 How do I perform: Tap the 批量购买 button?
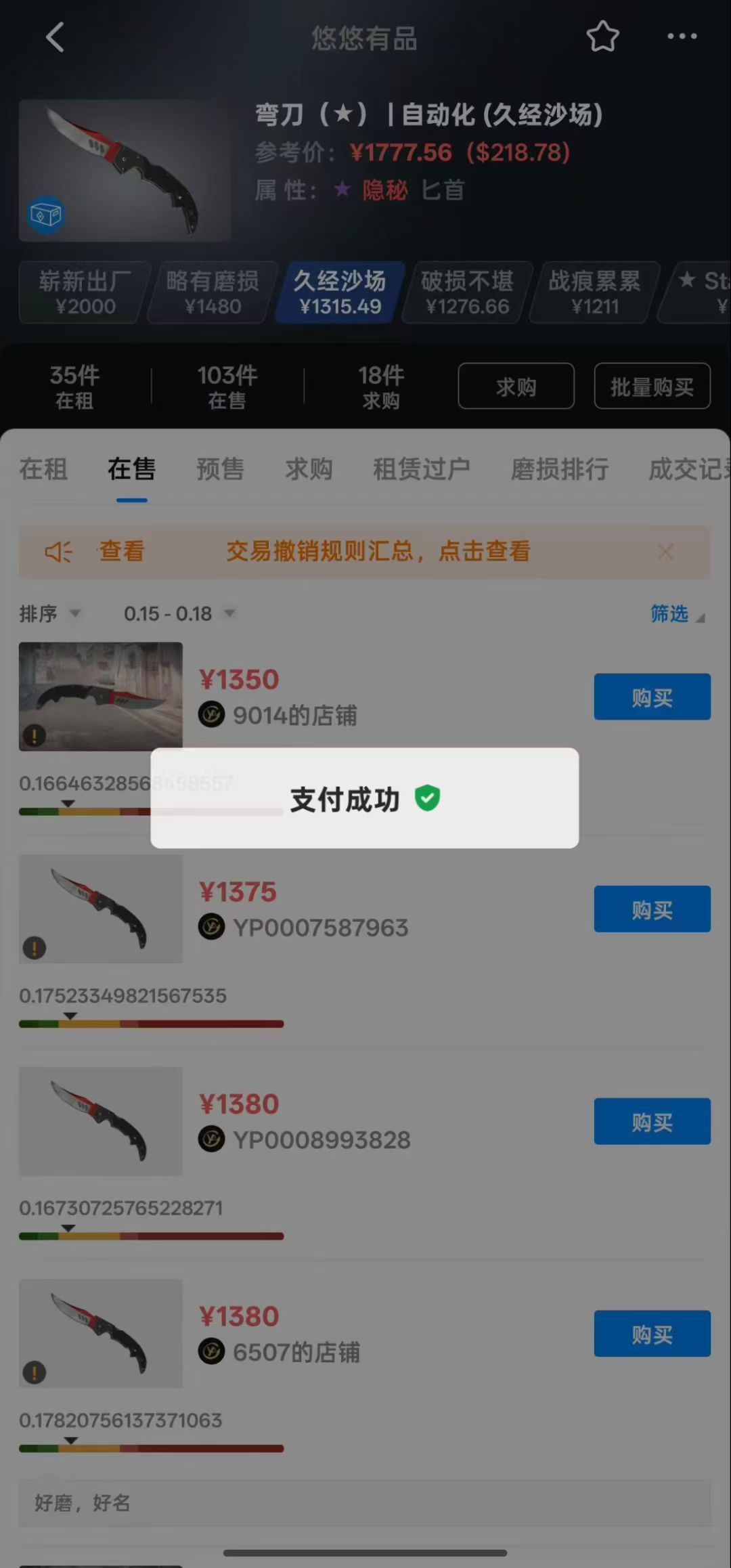coord(652,386)
